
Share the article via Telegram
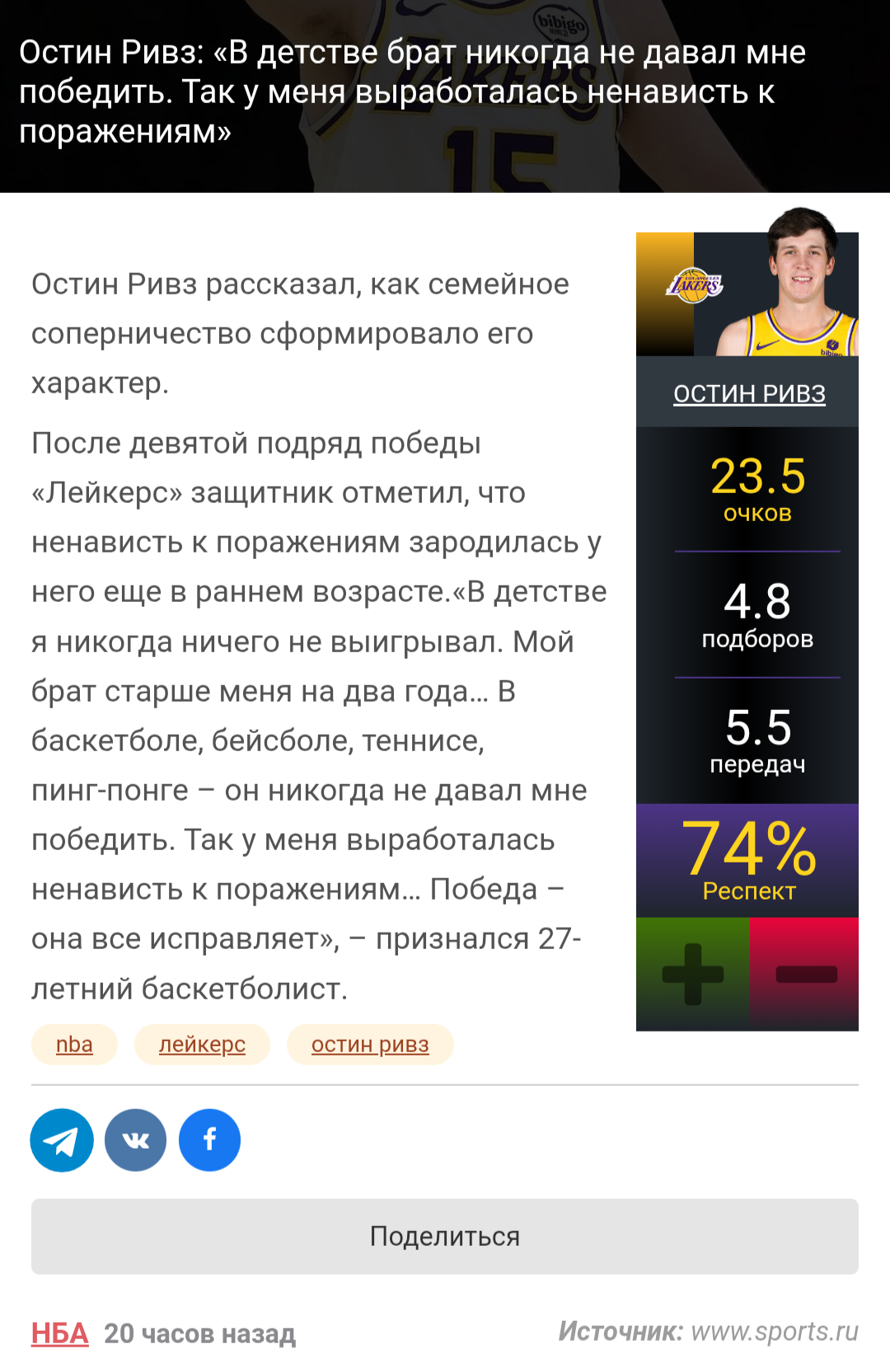(62, 1140)
